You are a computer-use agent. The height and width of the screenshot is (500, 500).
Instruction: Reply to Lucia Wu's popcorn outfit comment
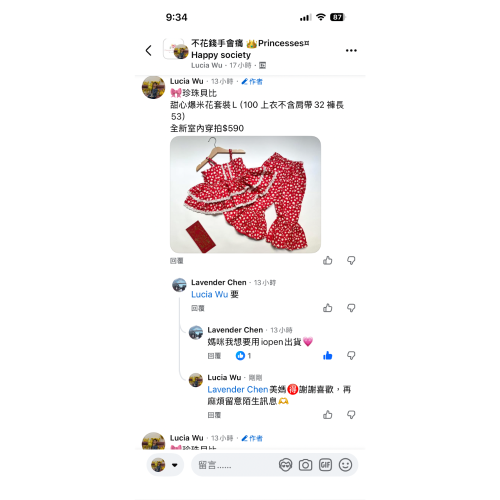tap(176, 261)
